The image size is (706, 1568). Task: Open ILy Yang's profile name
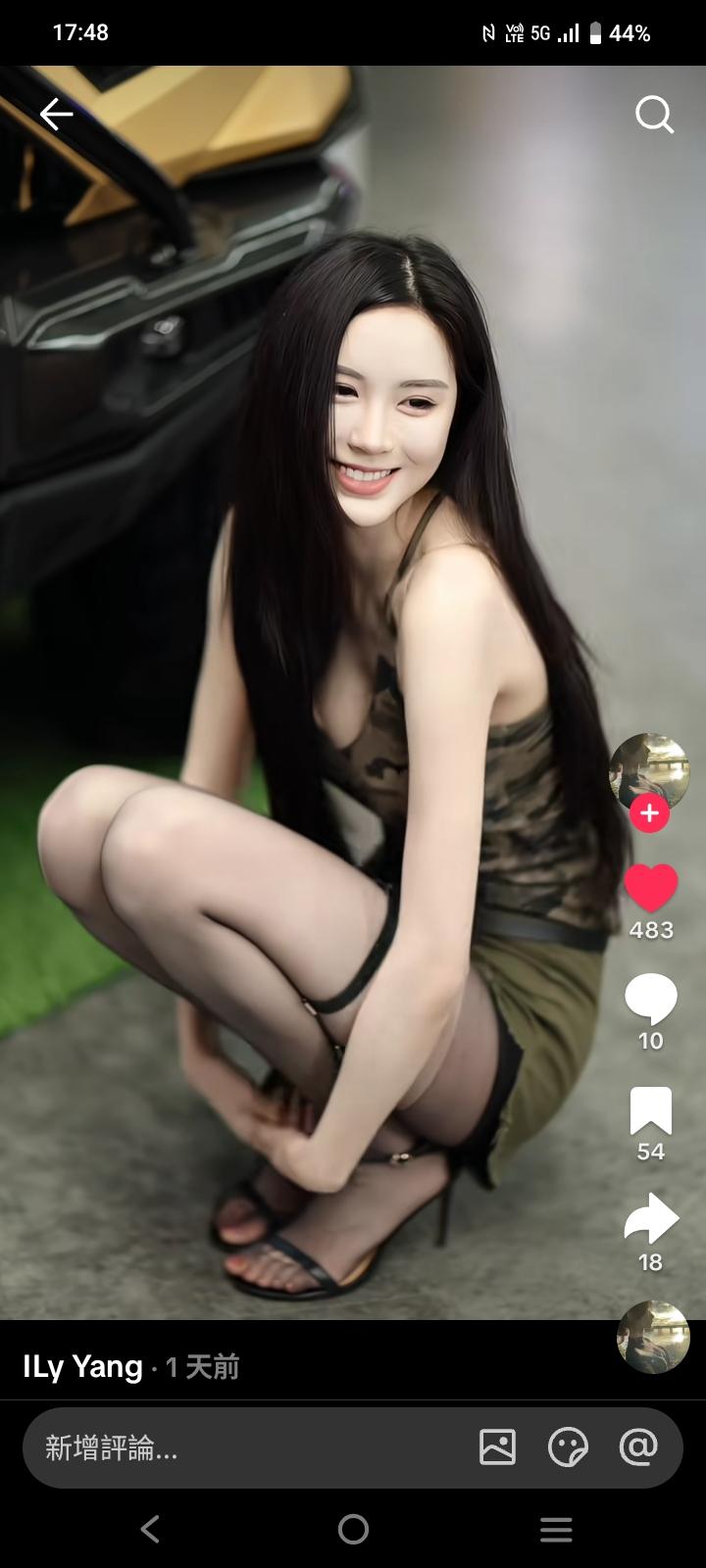pyautogui.click(x=83, y=1366)
